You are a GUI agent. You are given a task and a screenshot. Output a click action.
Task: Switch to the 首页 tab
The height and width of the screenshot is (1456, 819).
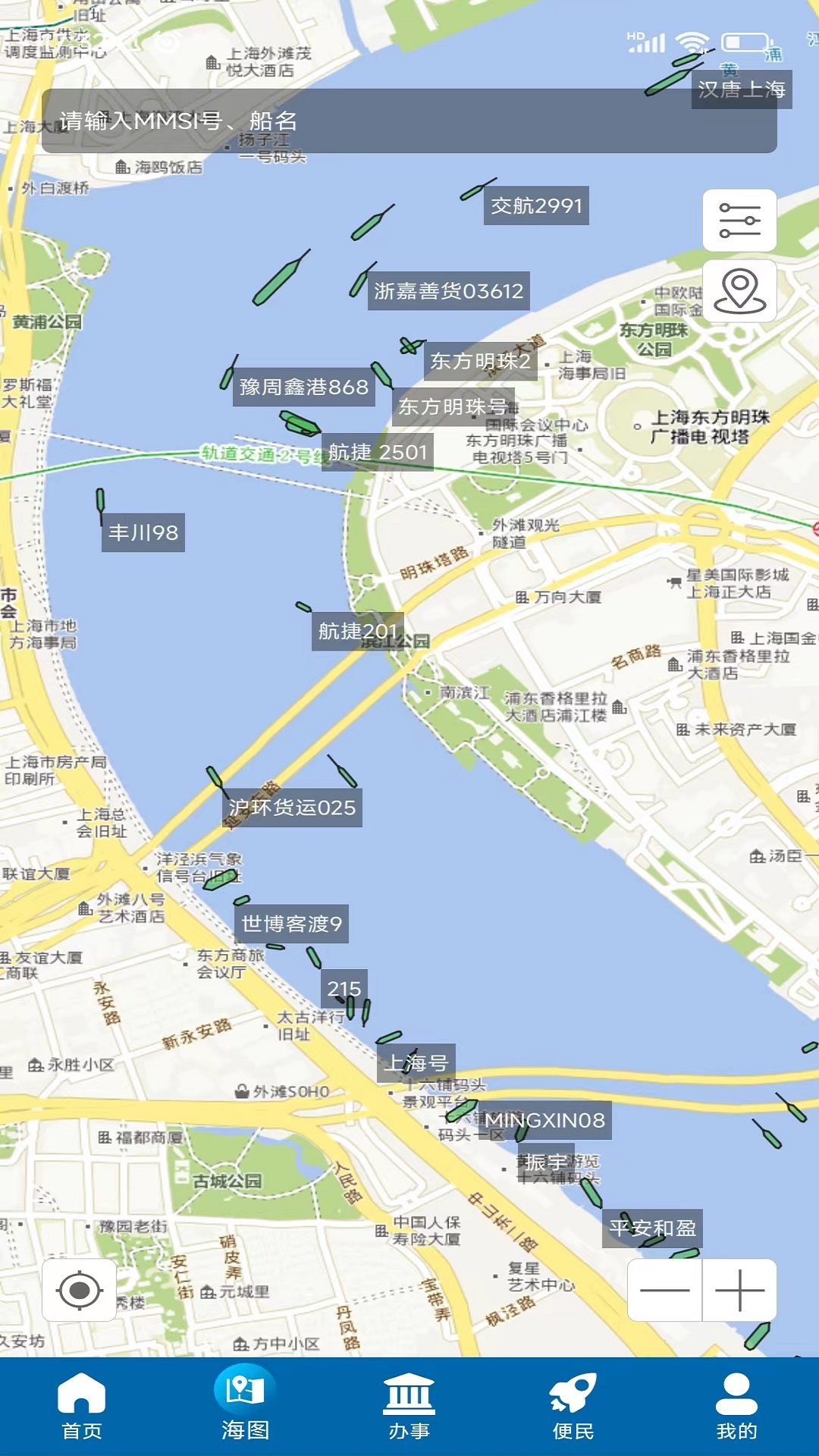(x=82, y=1407)
